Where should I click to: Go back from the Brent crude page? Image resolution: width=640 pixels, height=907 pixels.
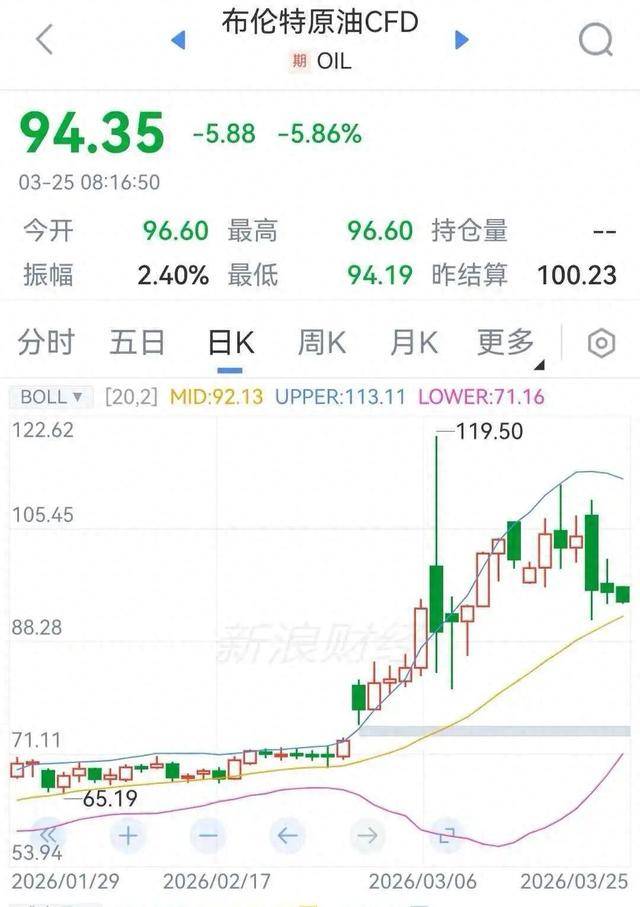pos(44,39)
